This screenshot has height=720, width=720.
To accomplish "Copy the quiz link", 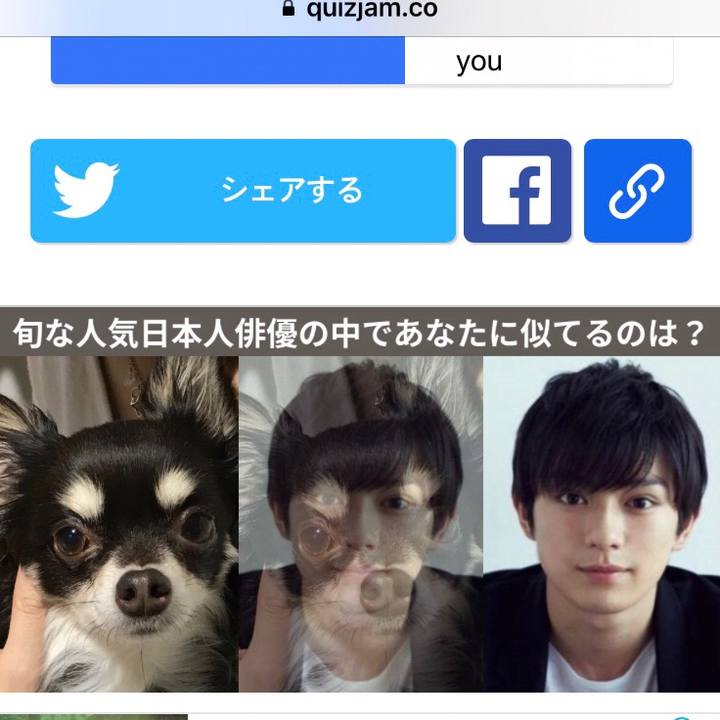I will coord(637,191).
